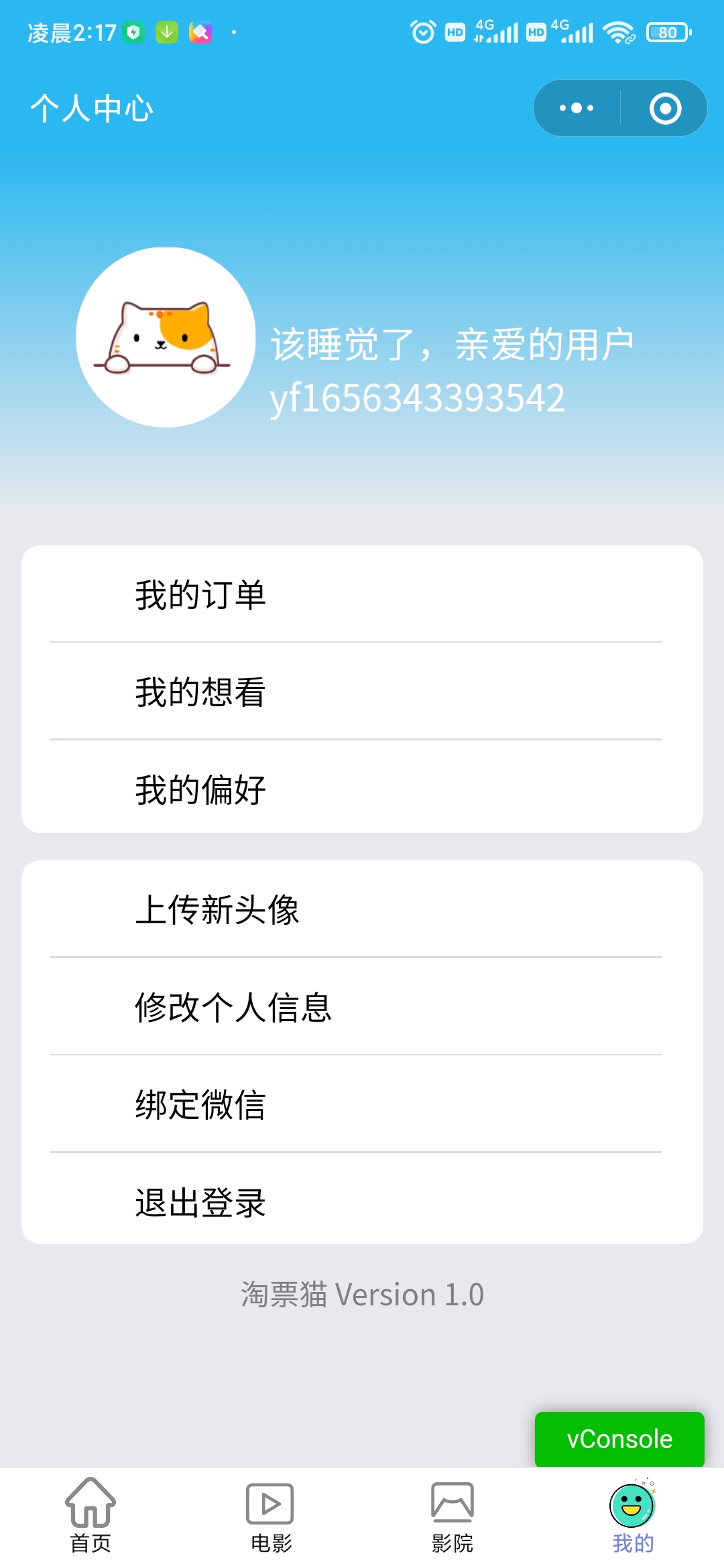Open the vConsole debug button
This screenshot has width=724, height=1568.
[619, 1439]
